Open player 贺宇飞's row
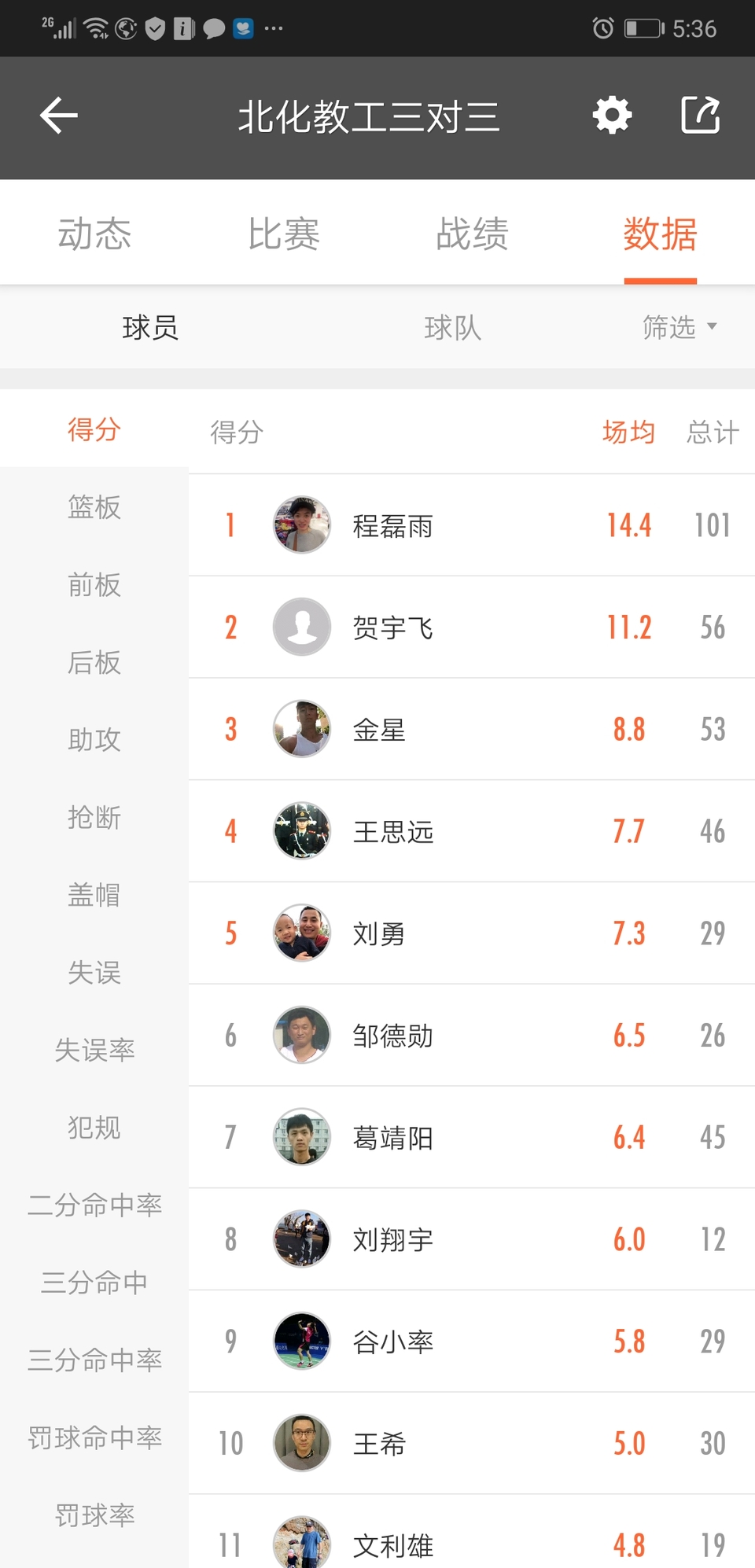The height and width of the screenshot is (1568, 755). click(472, 627)
